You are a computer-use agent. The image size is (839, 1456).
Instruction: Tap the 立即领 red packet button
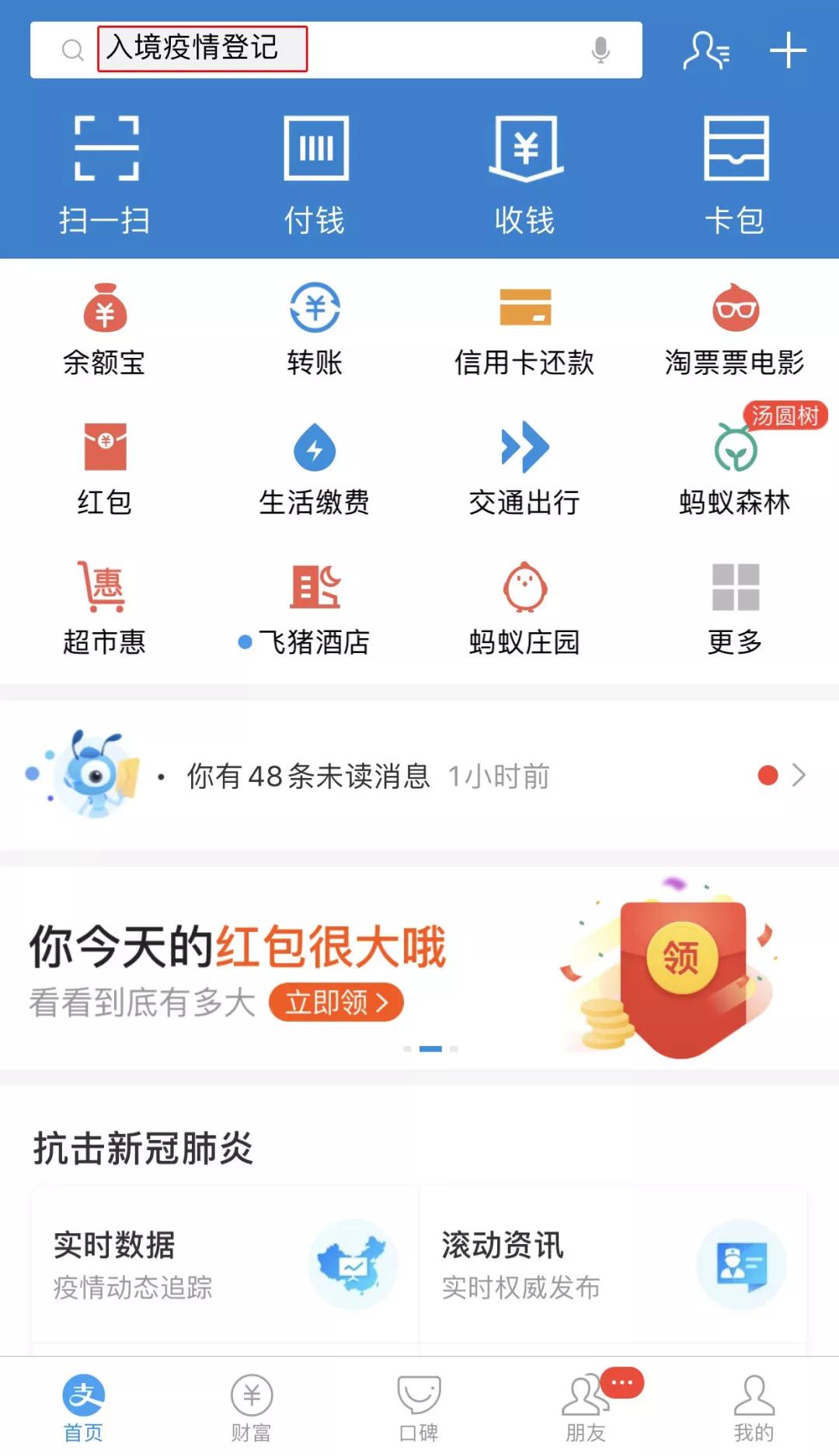(336, 1003)
